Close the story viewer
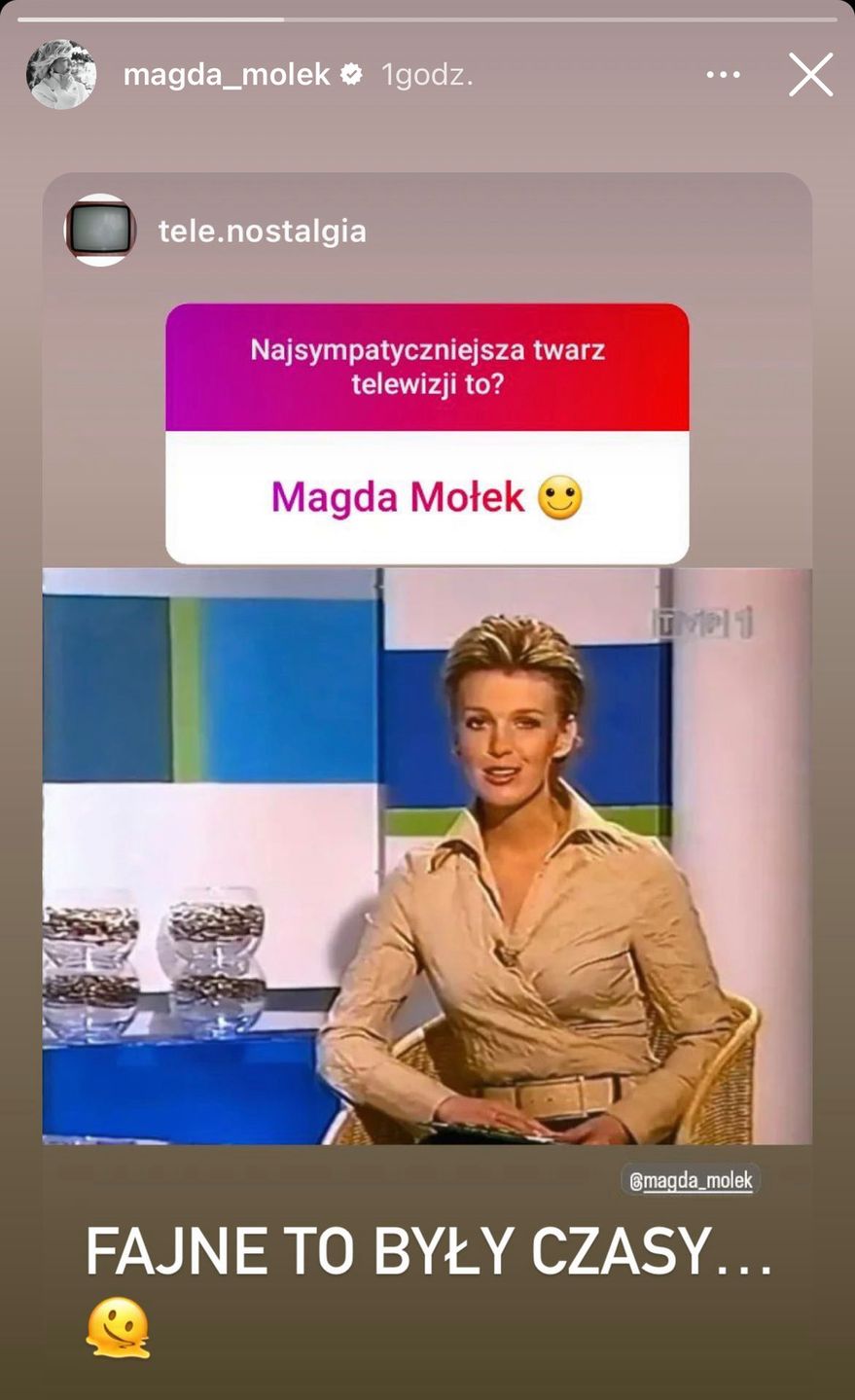The image size is (855, 1400). point(810,75)
